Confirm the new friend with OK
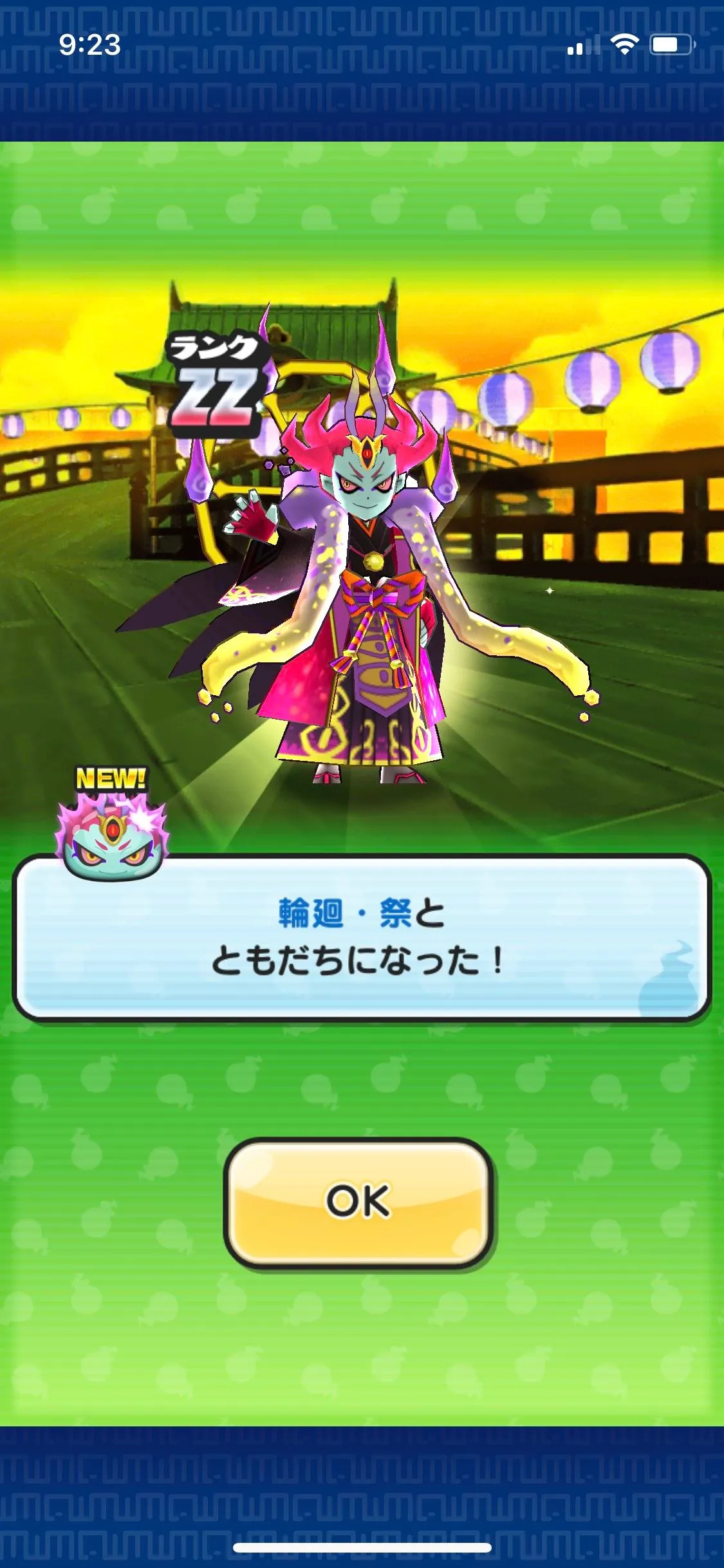This screenshot has width=724, height=1568. [358, 1201]
